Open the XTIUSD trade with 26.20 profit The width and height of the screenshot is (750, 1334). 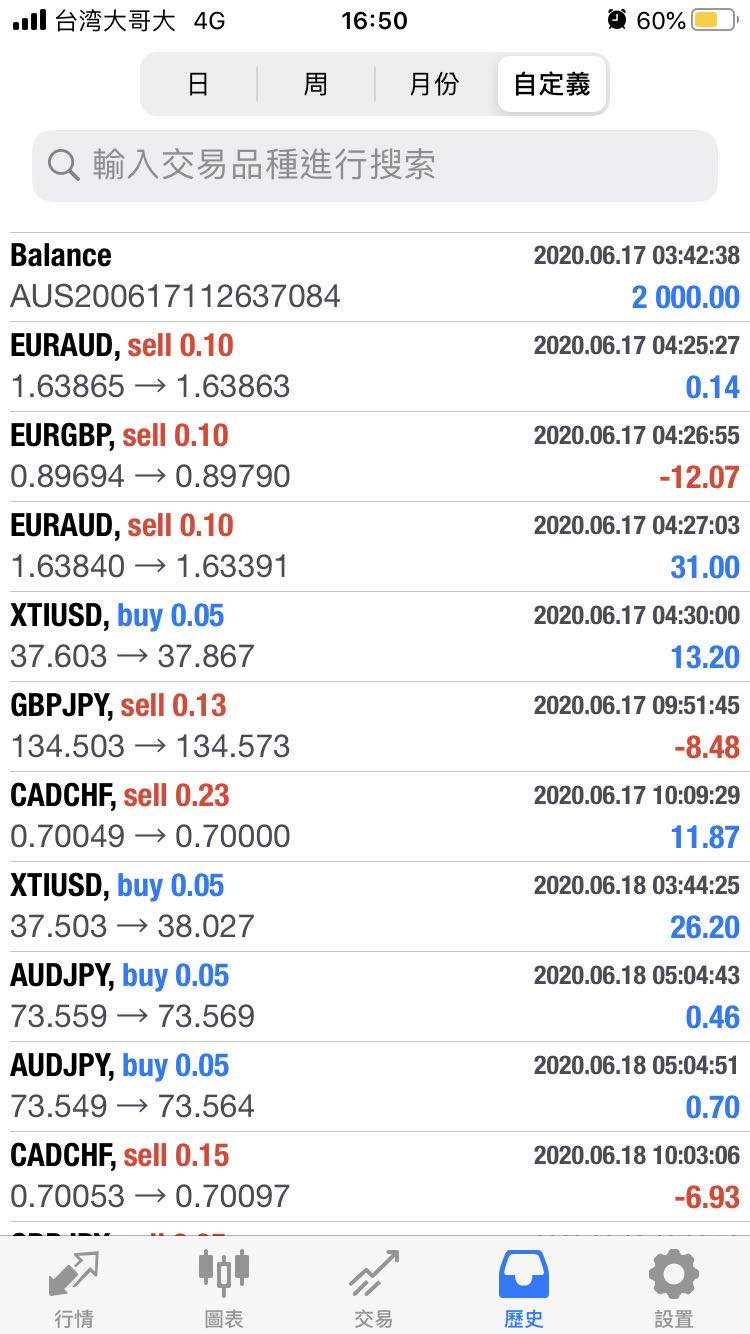point(375,907)
